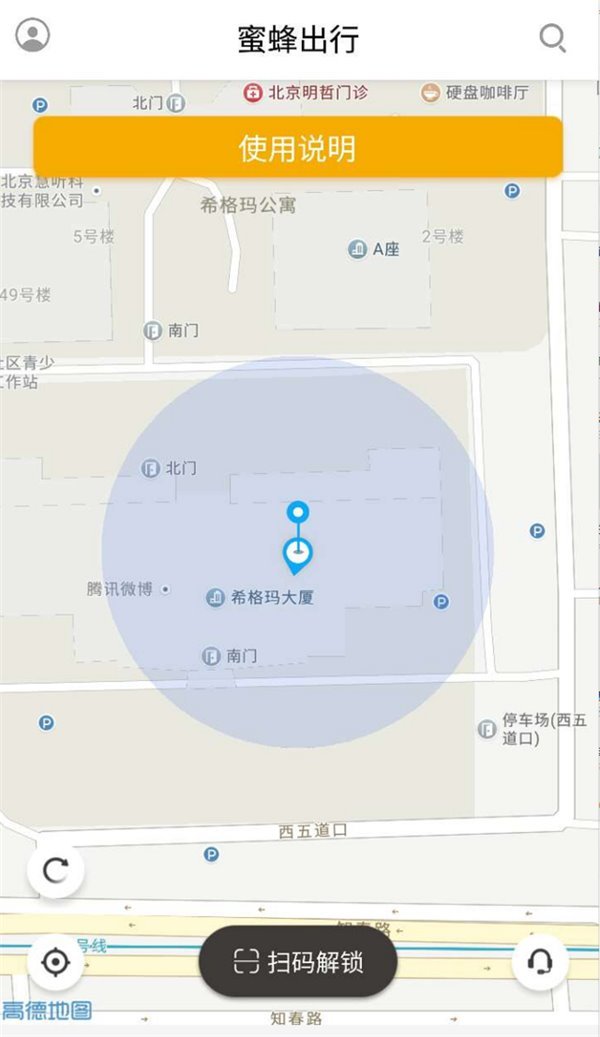Tap 扫码解锁 to scan and unlock
Screen dimensions: 600x1037
pos(298,962)
